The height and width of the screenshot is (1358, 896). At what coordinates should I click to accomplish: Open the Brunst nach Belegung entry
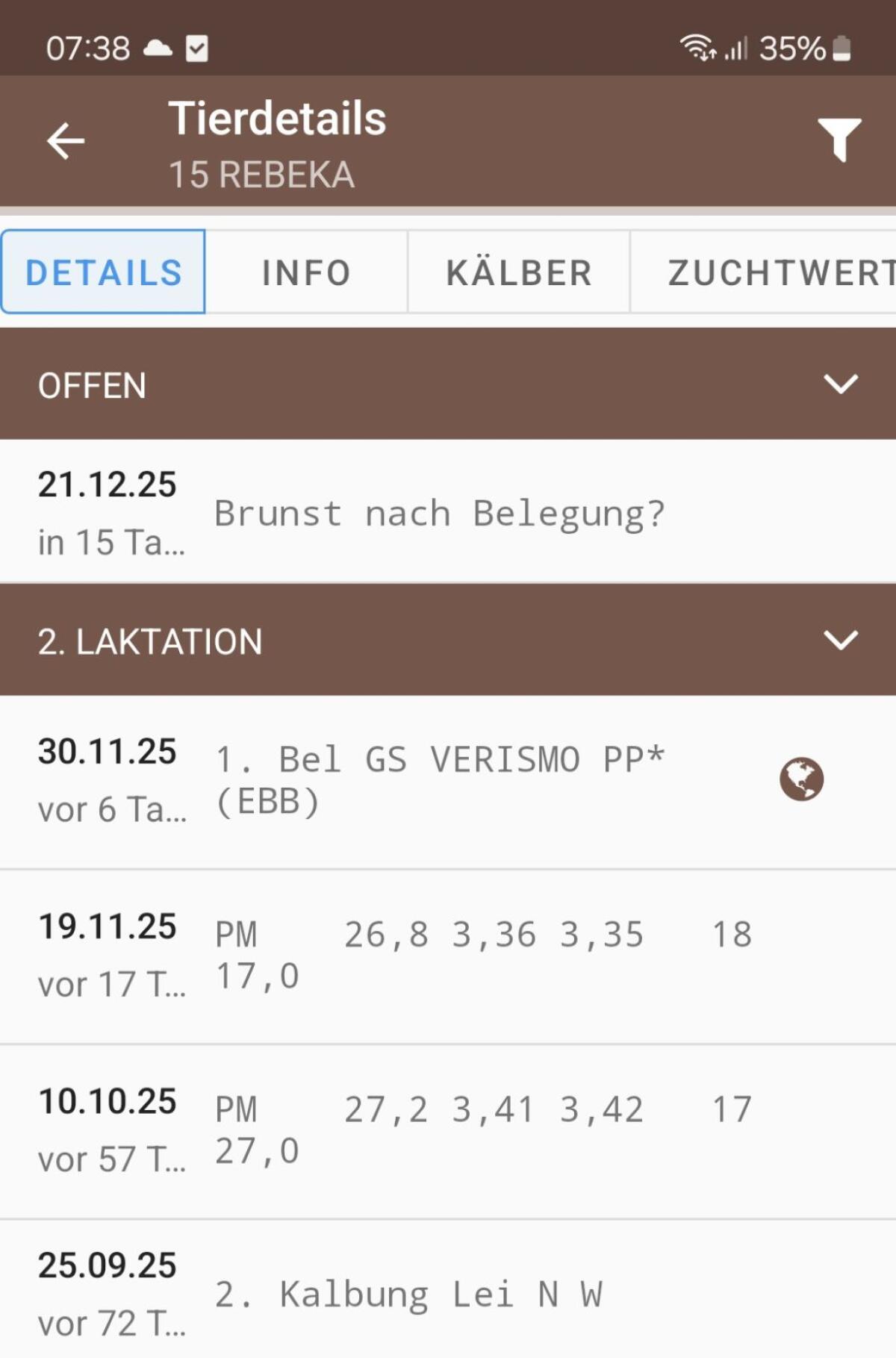pos(439,512)
